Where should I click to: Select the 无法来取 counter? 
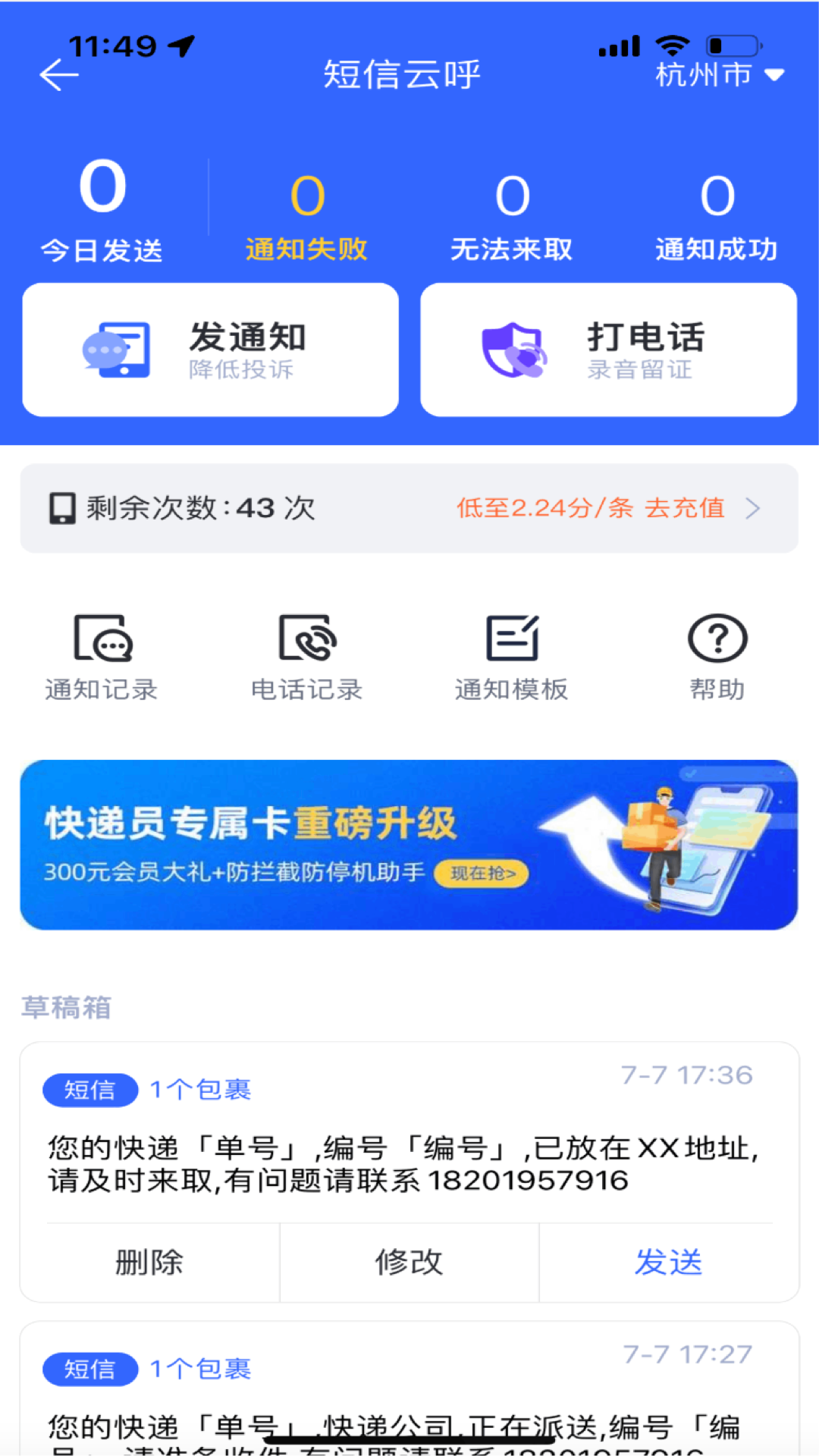click(512, 216)
